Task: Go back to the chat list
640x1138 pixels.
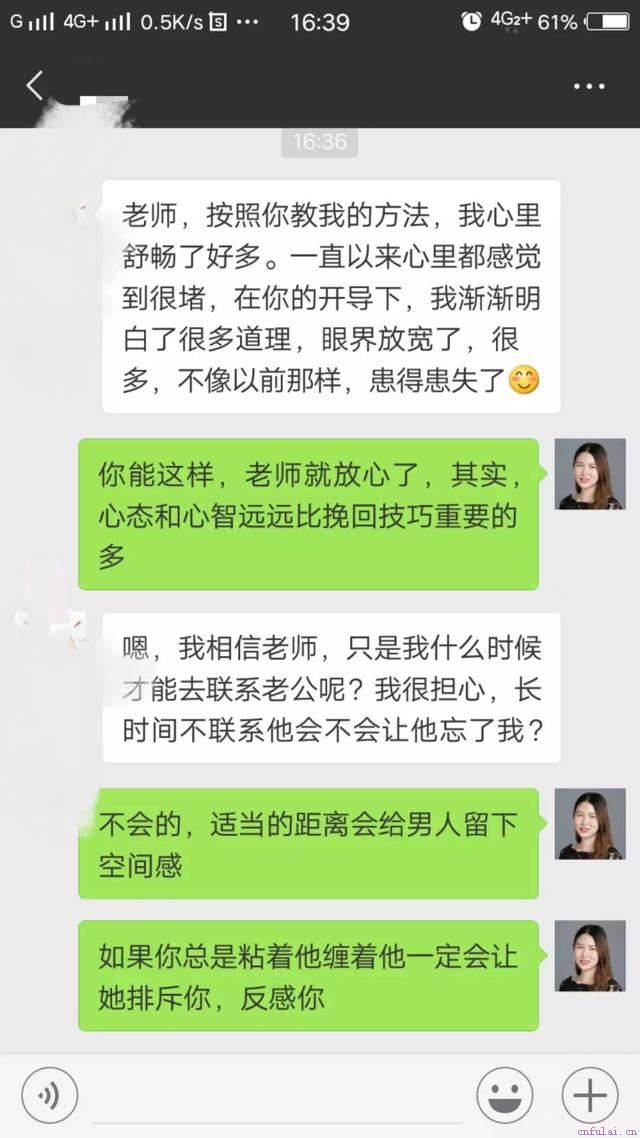Action: tap(35, 86)
